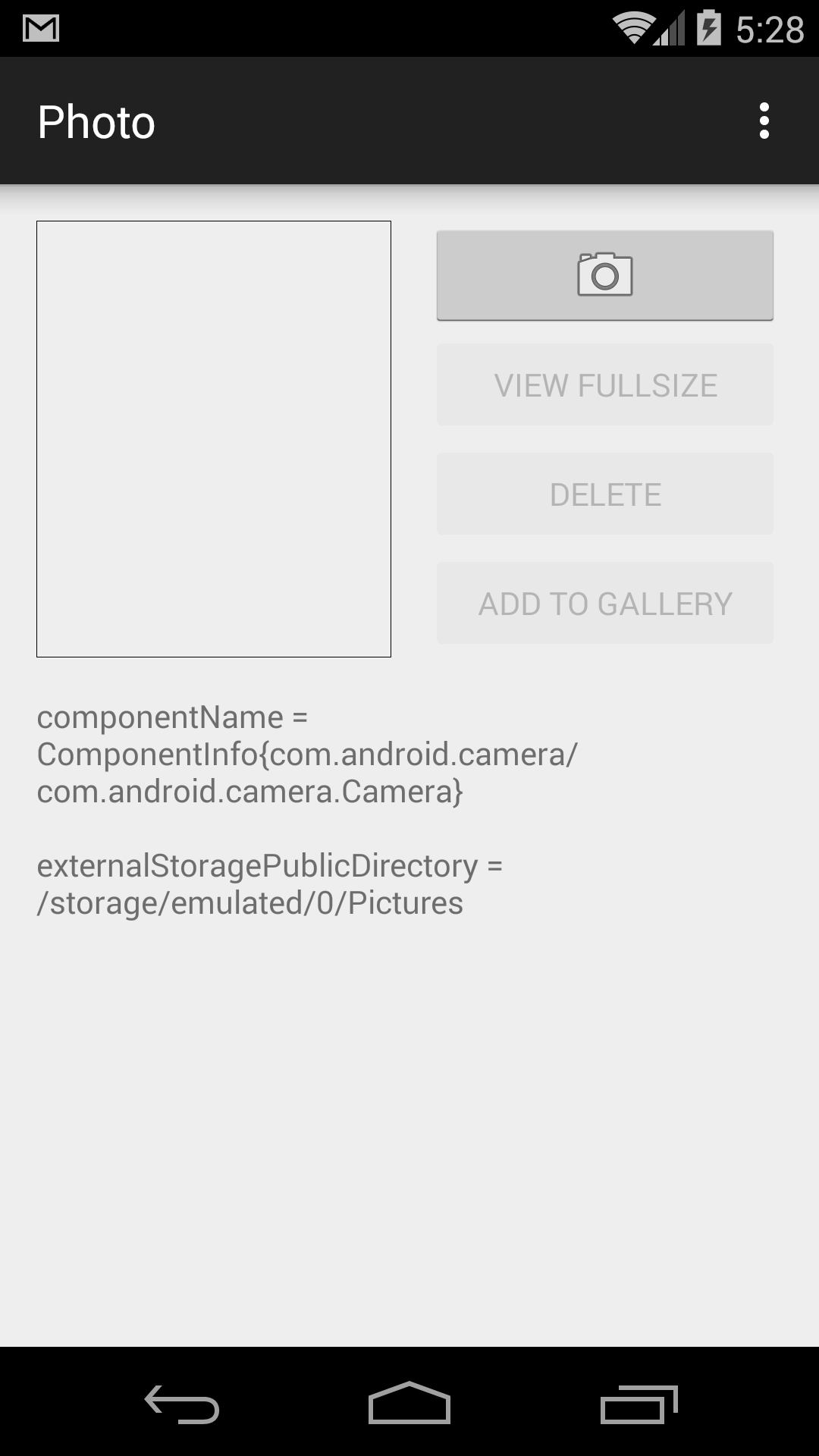Tap Add to Gallery button
This screenshot has width=819, height=1456.
point(605,604)
